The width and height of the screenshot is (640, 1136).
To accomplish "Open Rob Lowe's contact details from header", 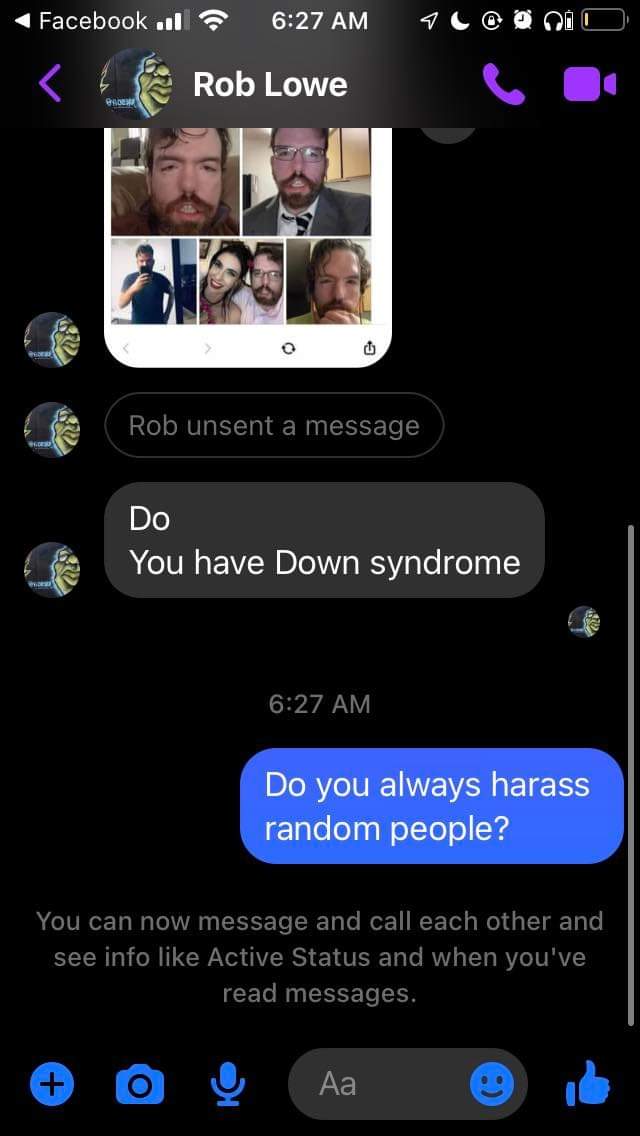I will [270, 85].
